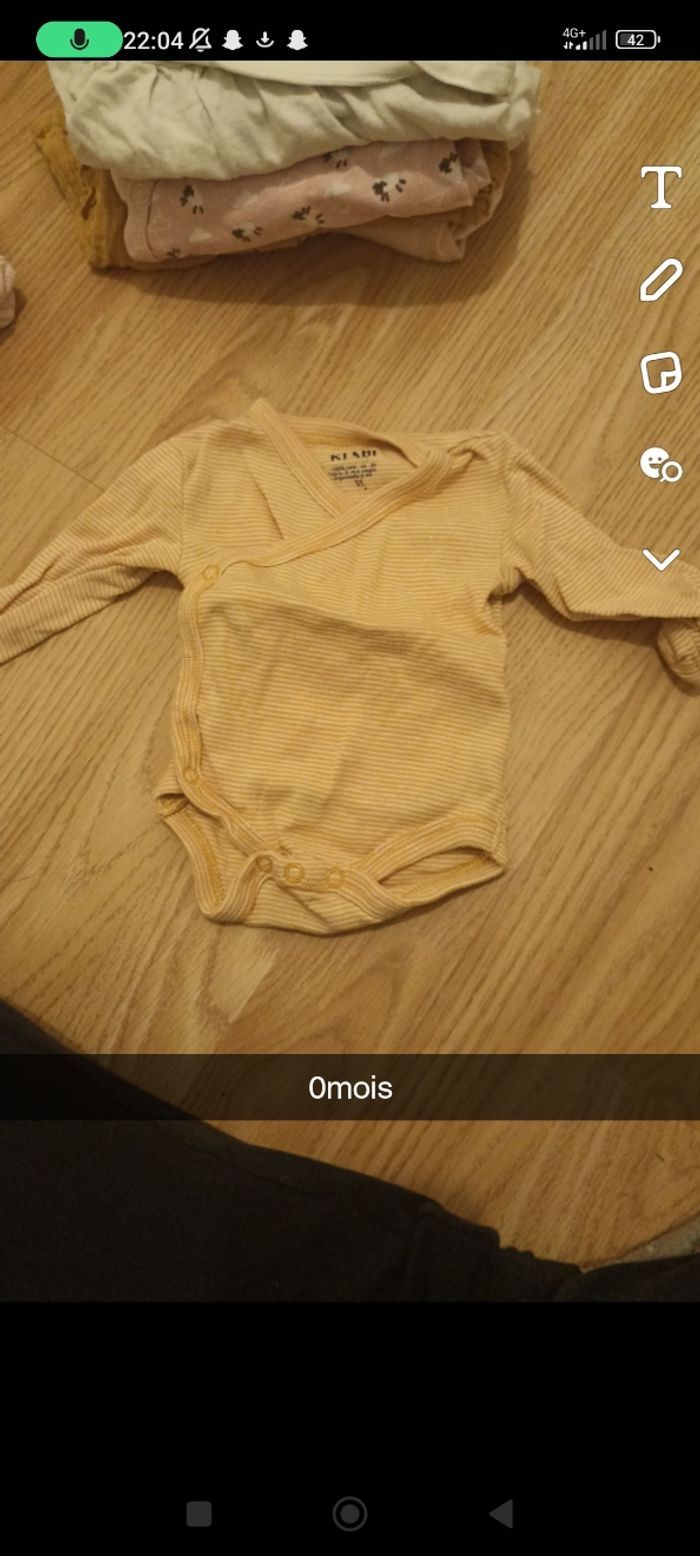This screenshot has width=700, height=1556.
Task: Select the T text tool
Action: [660, 187]
